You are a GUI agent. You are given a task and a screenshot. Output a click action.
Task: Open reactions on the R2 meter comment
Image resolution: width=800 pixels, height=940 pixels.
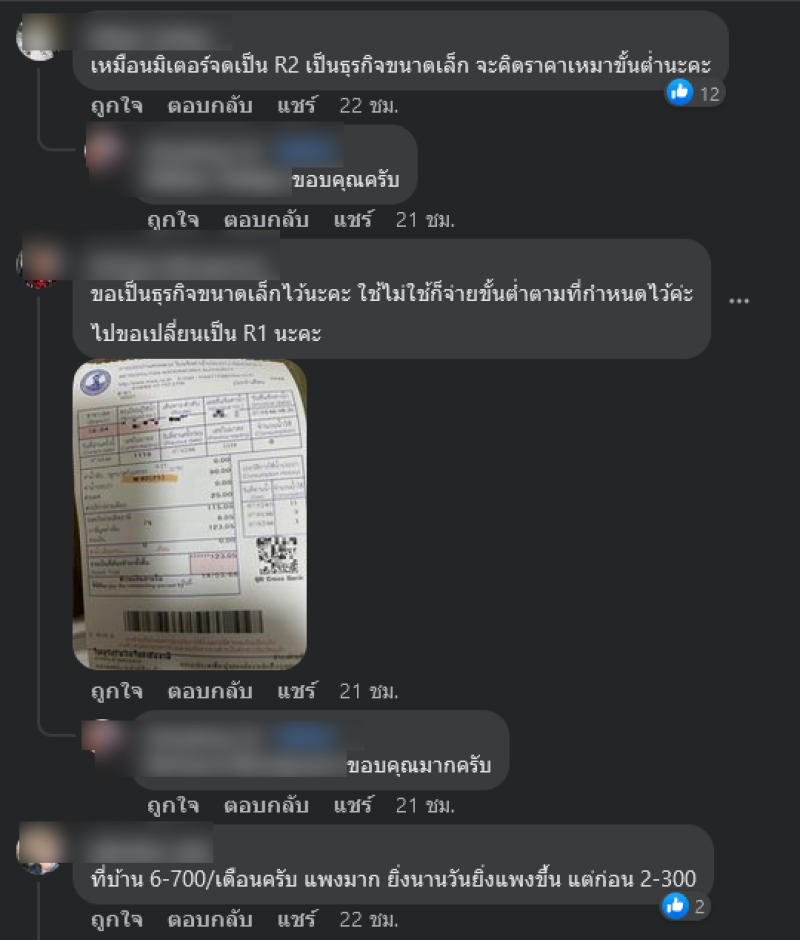pyautogui.click(x=696, y=93)
